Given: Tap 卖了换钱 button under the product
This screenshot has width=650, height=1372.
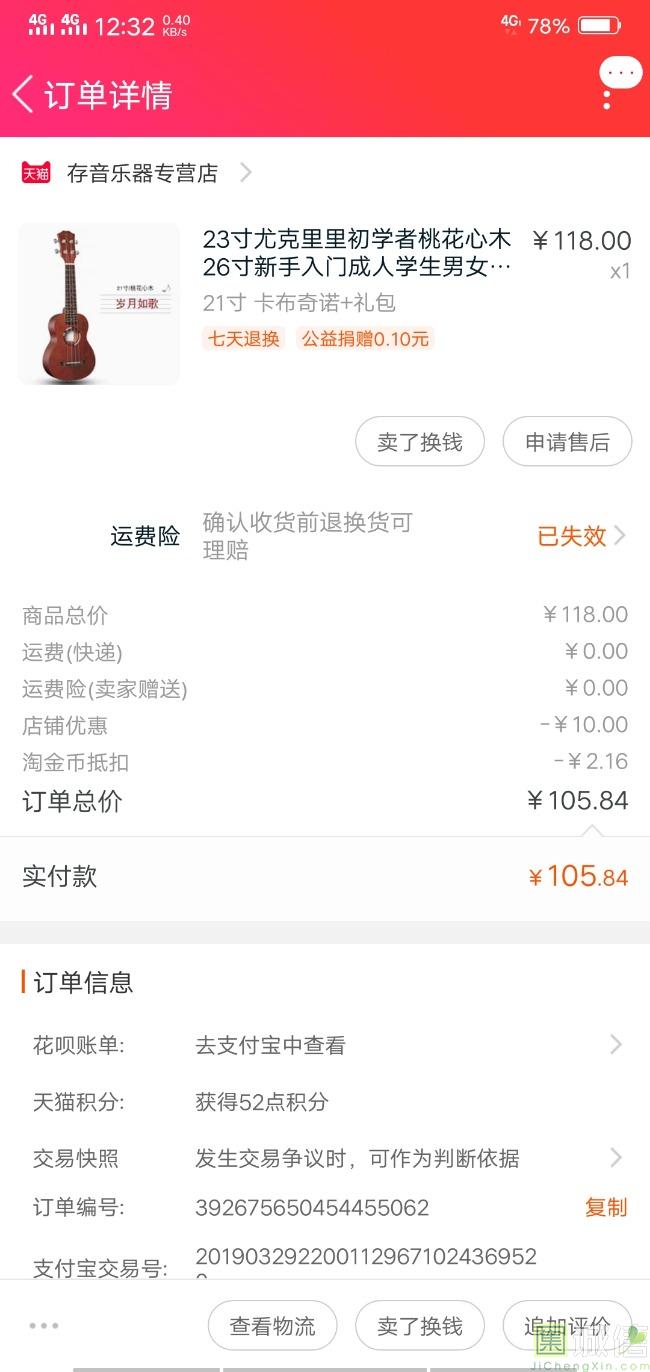Looking at the screenshot, I should [x=420, y=442].
